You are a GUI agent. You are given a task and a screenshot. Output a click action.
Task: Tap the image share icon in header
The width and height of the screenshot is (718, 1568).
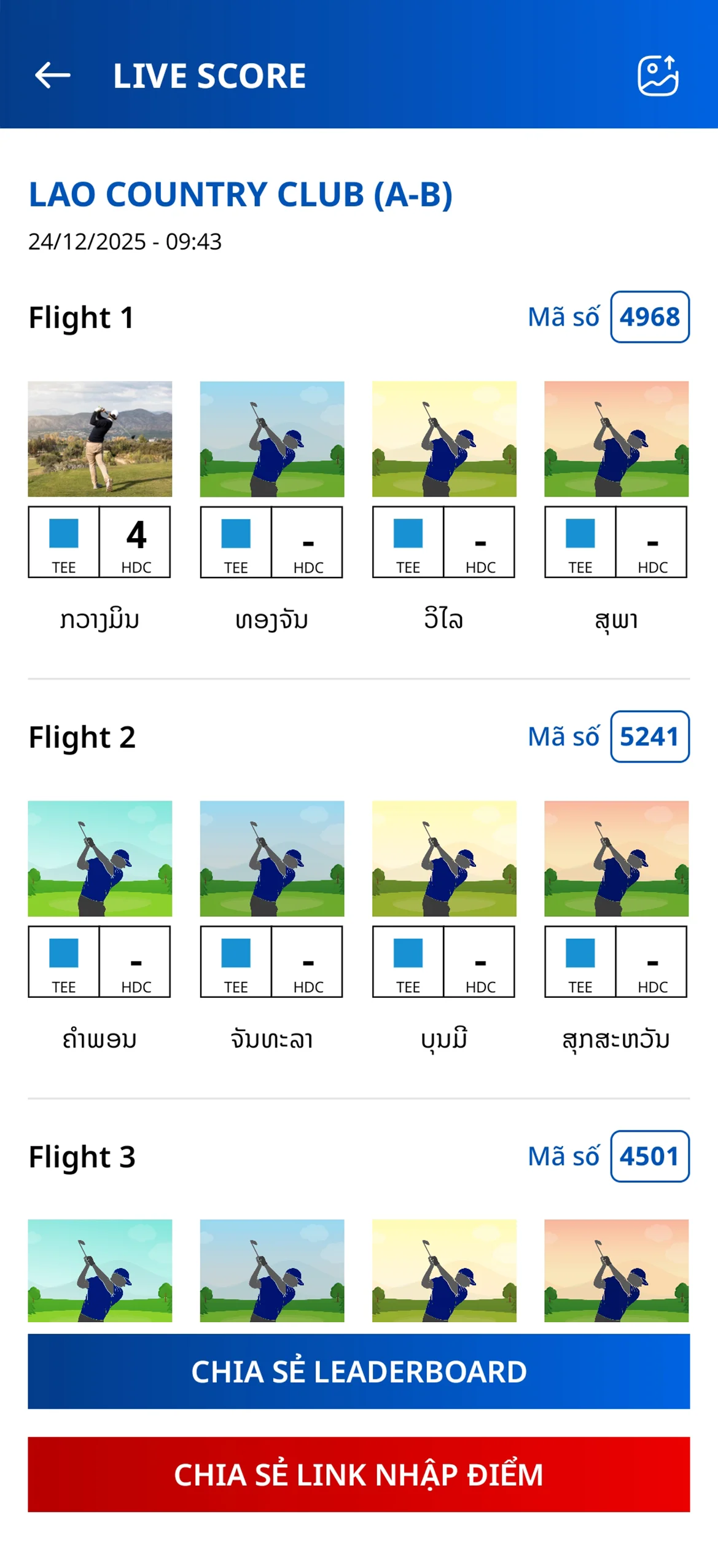pyautogui.click(x=658, y=76)
